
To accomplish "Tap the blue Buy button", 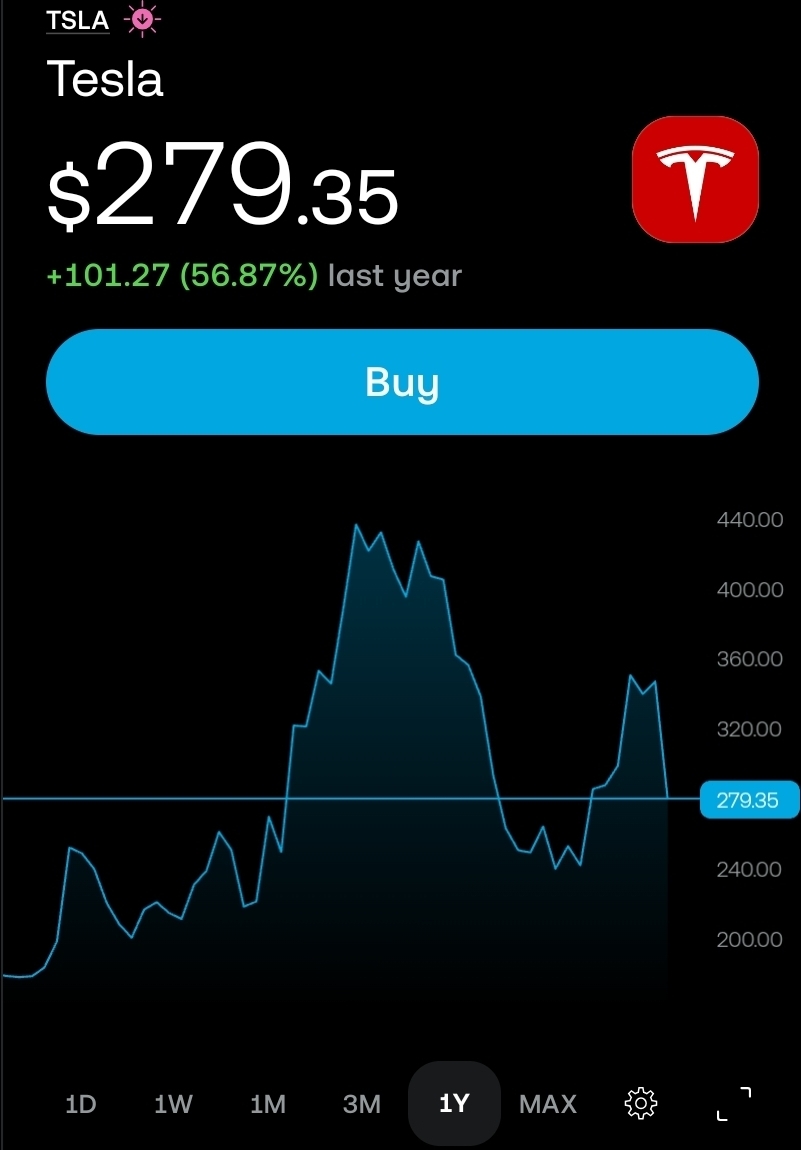I will 402,382.
